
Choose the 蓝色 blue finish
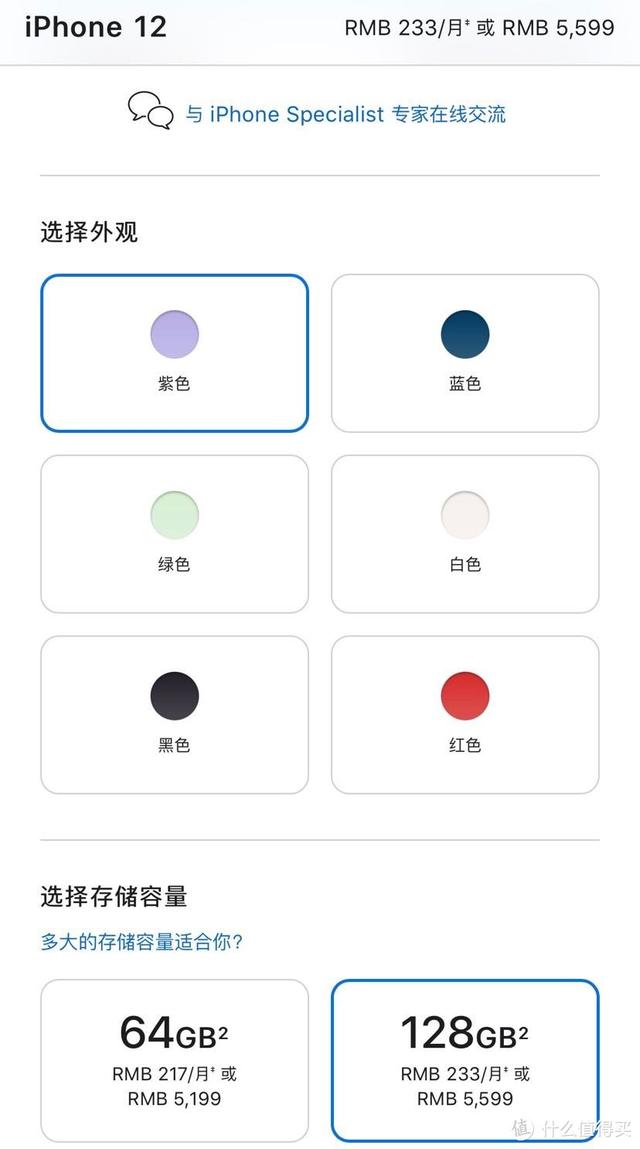465,353
